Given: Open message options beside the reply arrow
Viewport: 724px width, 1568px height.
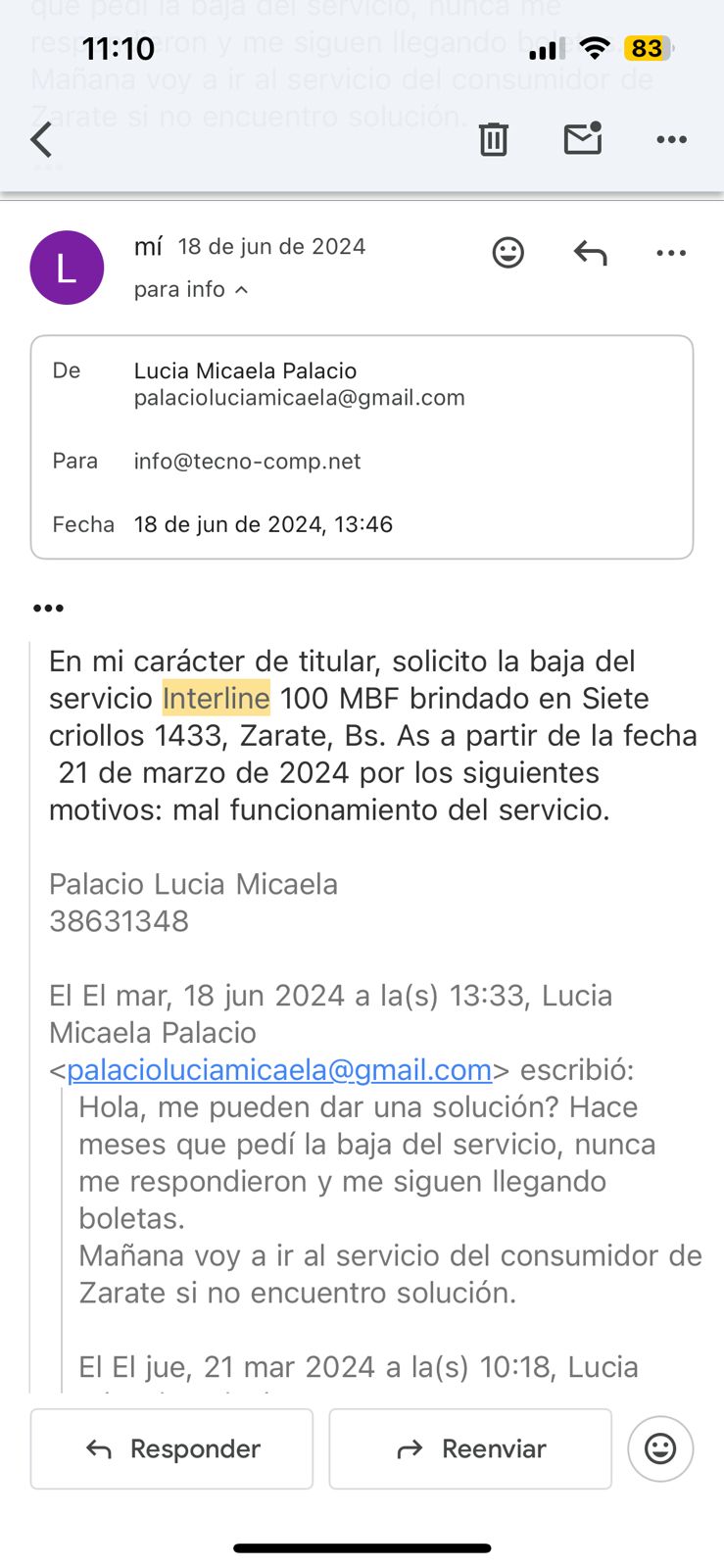Looking at the screenshot, I should [671, 253].
